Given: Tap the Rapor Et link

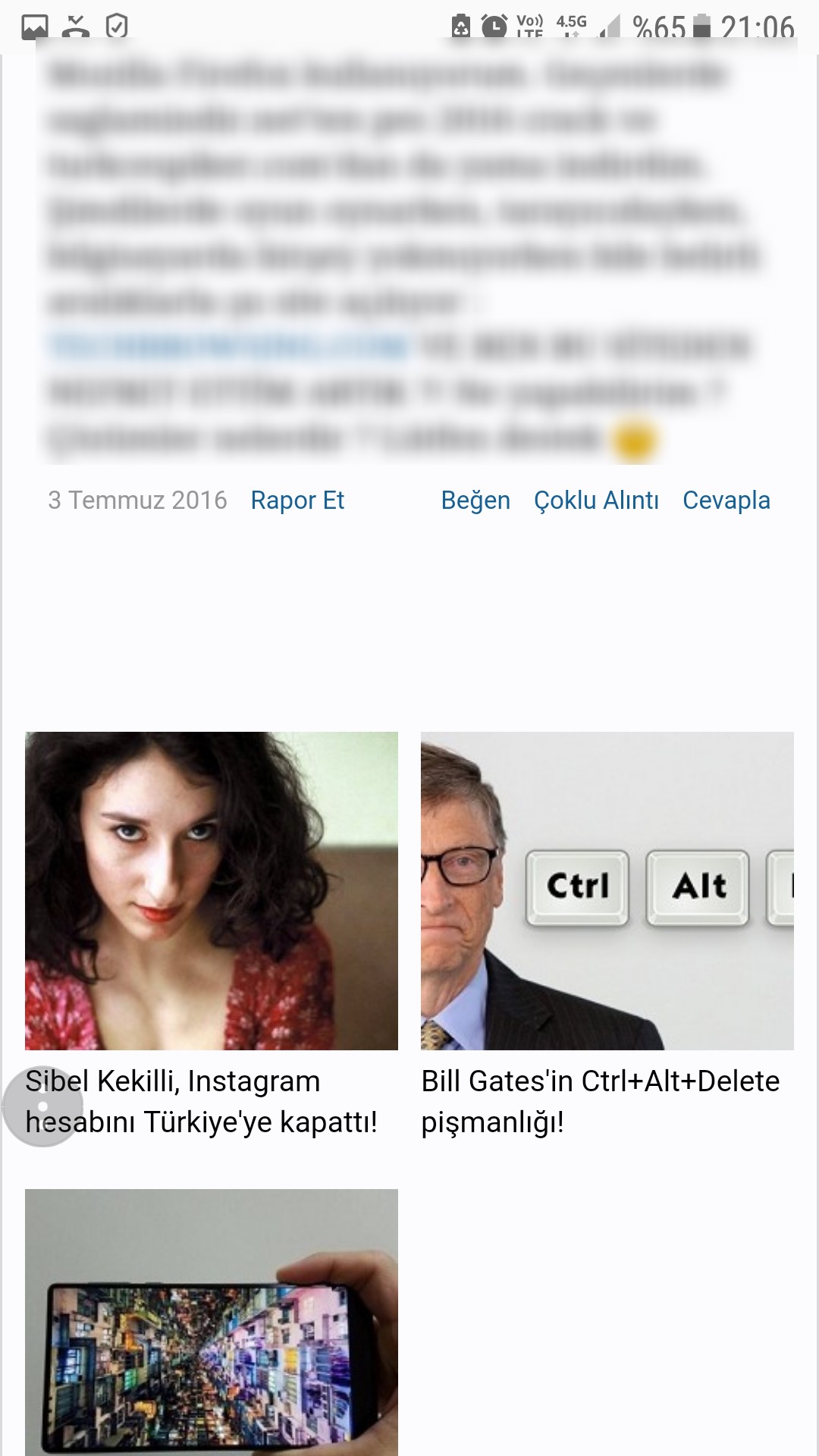Looking at the screenshot, I should [297, 500].
